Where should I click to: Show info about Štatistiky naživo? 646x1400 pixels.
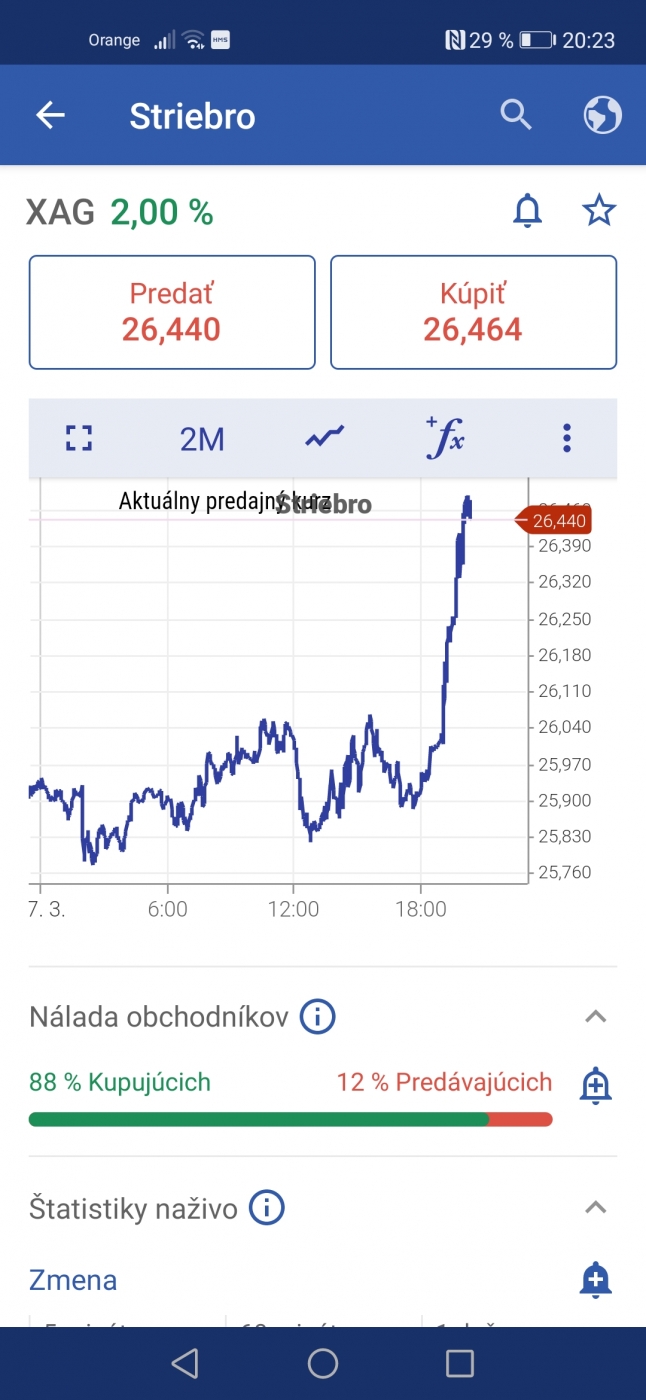click(x=267, y=1208)
